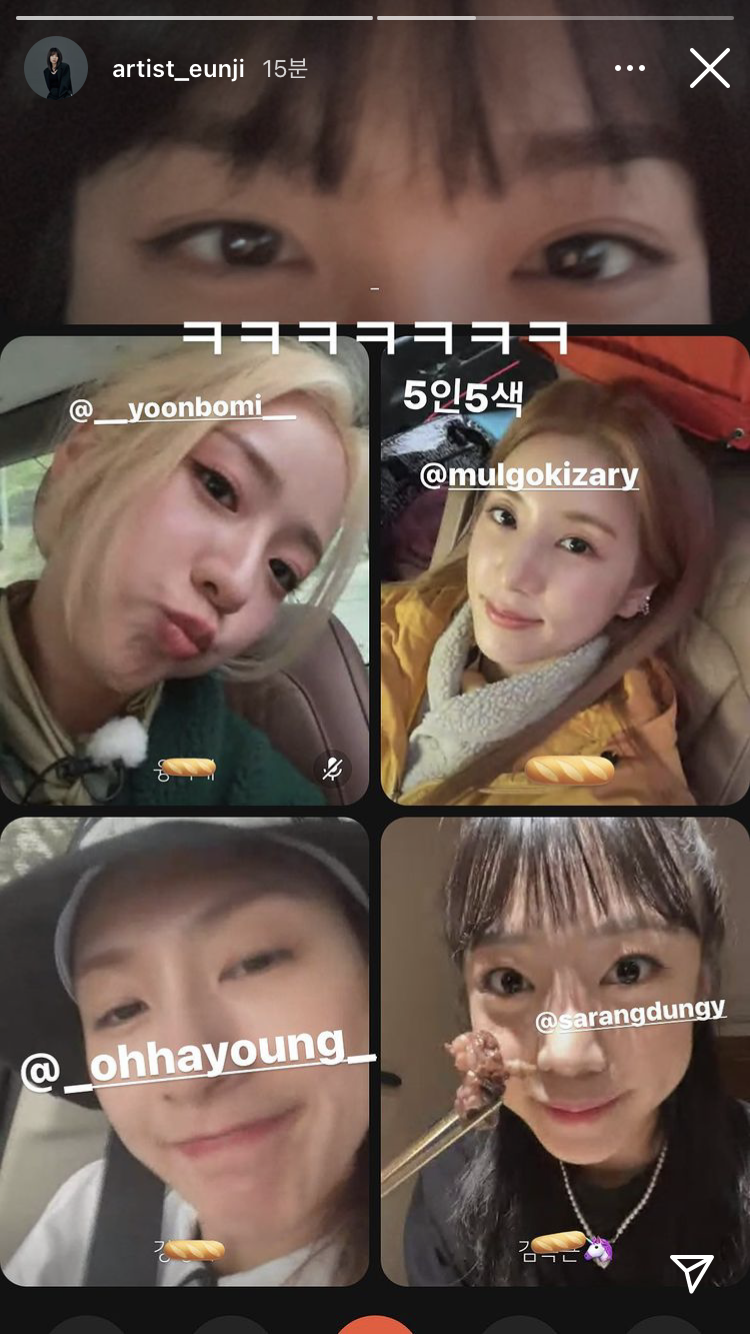Viewport: 750px width, 1334px height.
Task: Tap the second story progress bar segment
Action: [x=560, y=15]
